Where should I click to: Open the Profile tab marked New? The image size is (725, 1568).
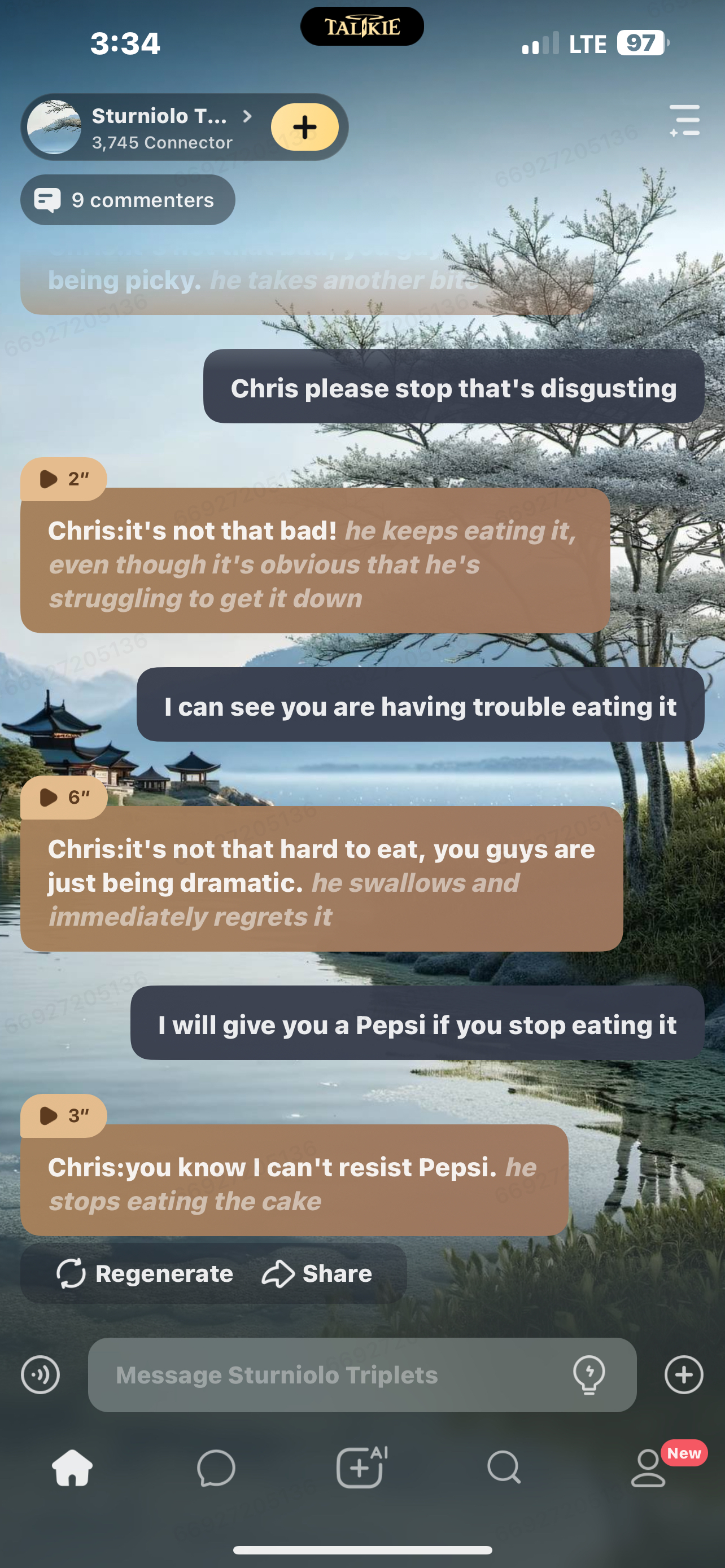click(x=648, y=1468)
